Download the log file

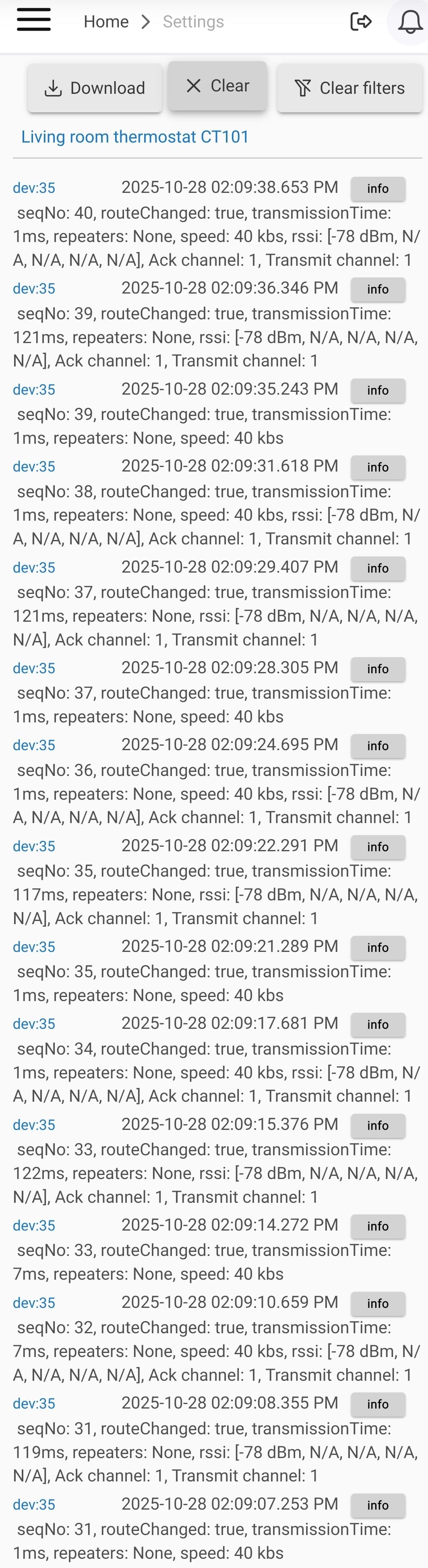pos(95,88)
